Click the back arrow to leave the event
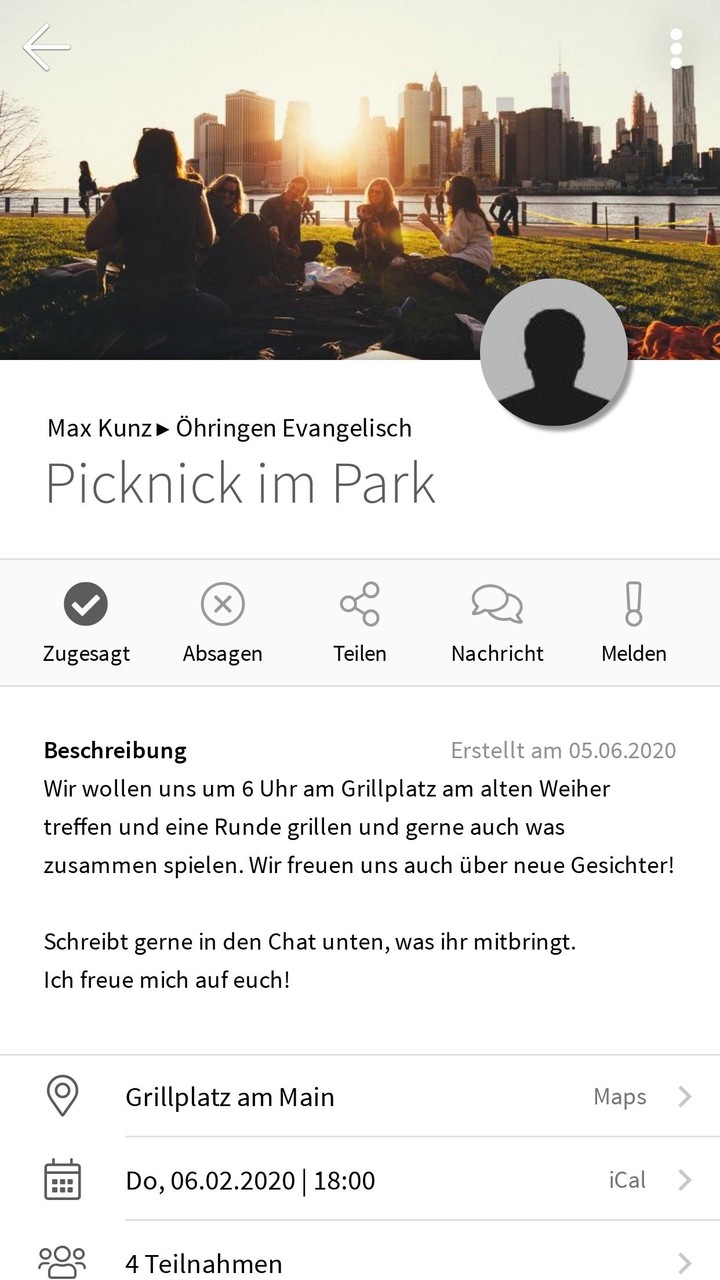The height and width of the screenshot is (1280, 720). pyautogui.click(x=45, y=45)
